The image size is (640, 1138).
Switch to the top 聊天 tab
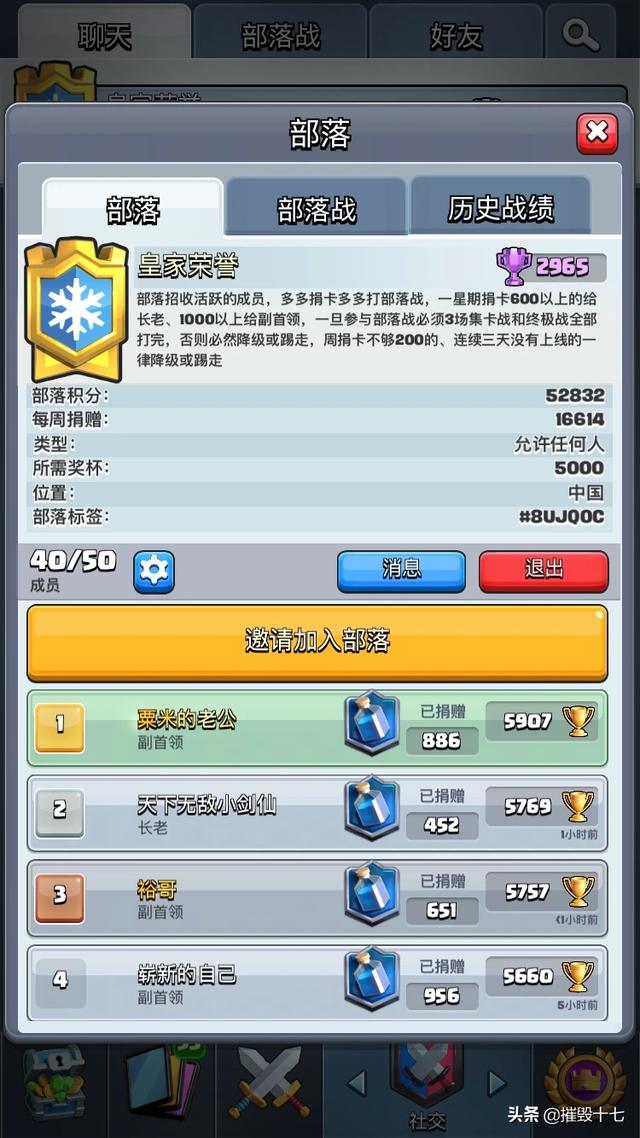[x=104, y=36]
